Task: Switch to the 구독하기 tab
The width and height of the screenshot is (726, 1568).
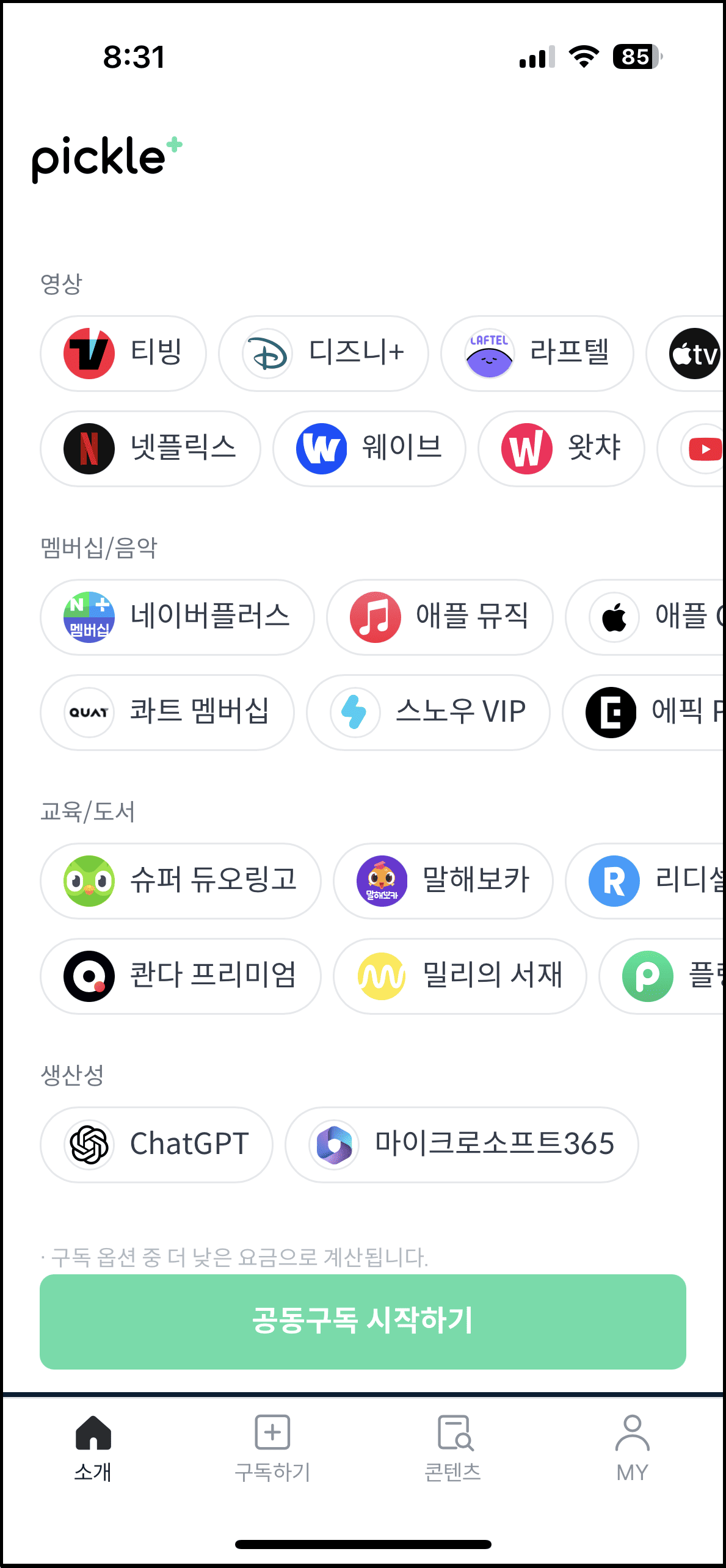Action: pyautogui.click(x=272, y=1459)
